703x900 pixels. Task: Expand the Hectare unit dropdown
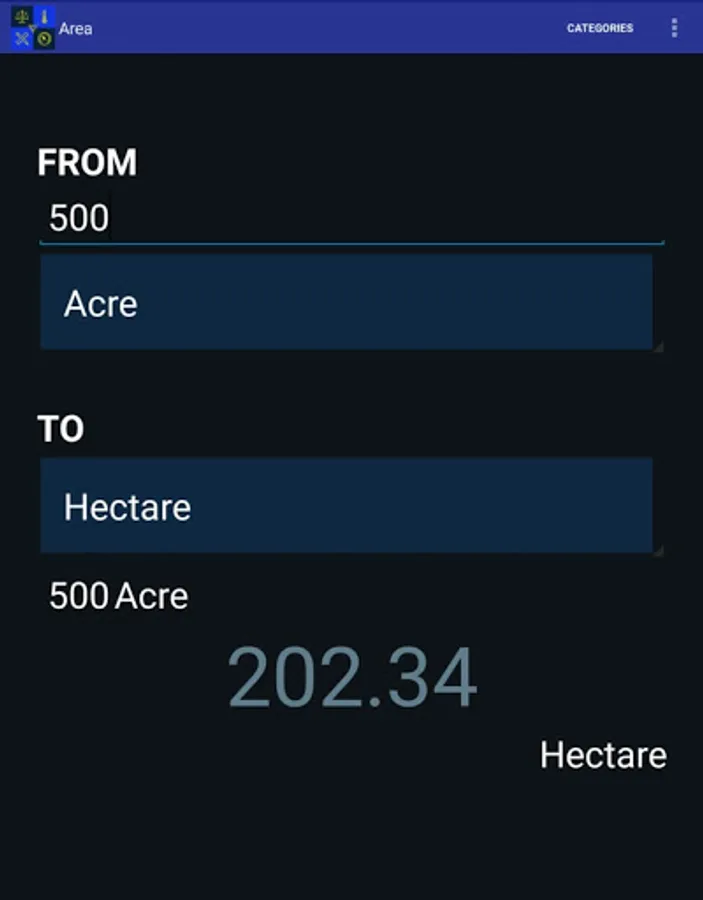coord(351,506)
